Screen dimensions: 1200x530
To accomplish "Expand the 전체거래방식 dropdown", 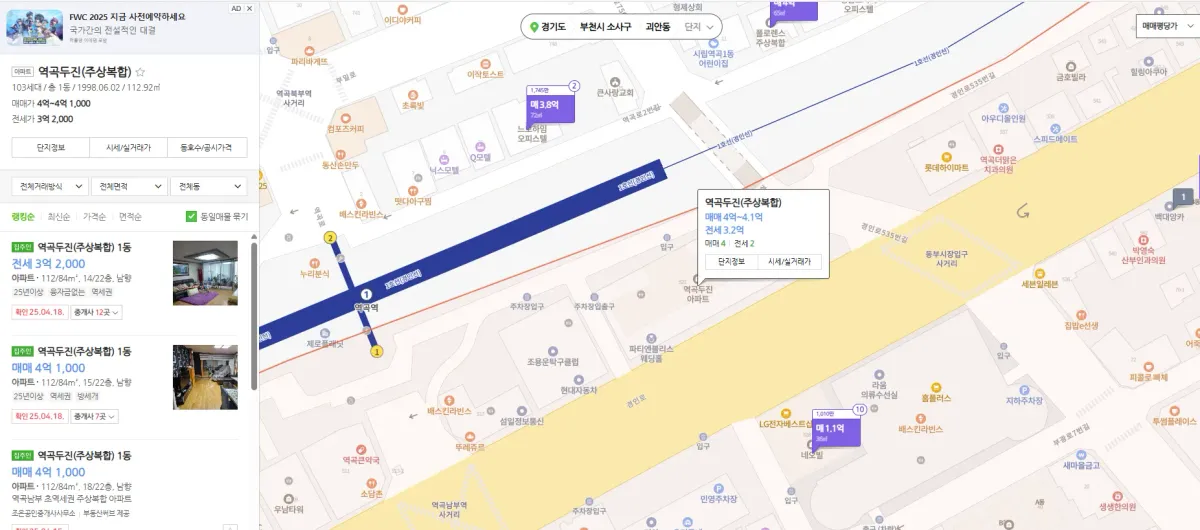I will [48, 186].
